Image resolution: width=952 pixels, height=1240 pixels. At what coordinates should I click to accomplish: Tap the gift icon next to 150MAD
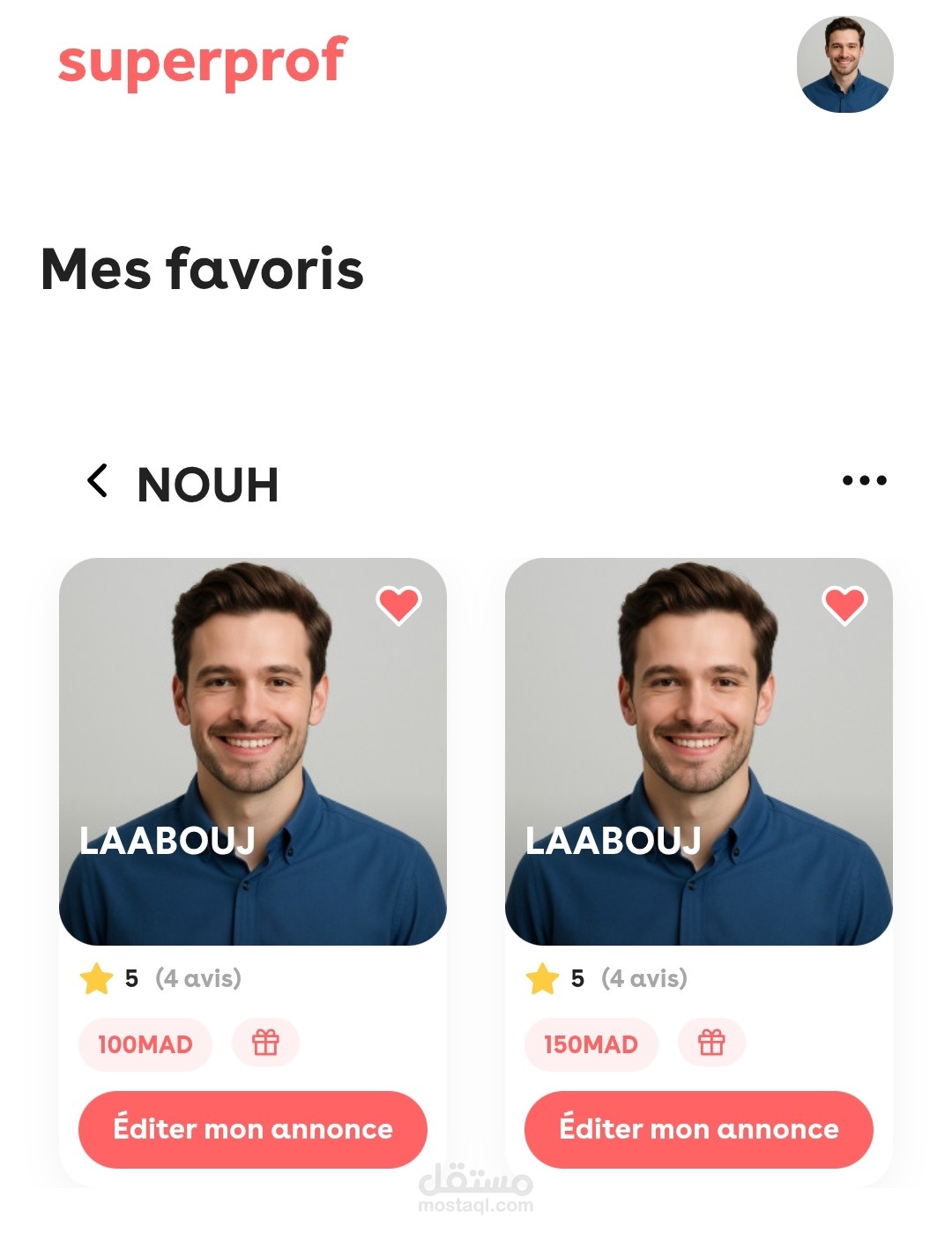(711, 1043)
